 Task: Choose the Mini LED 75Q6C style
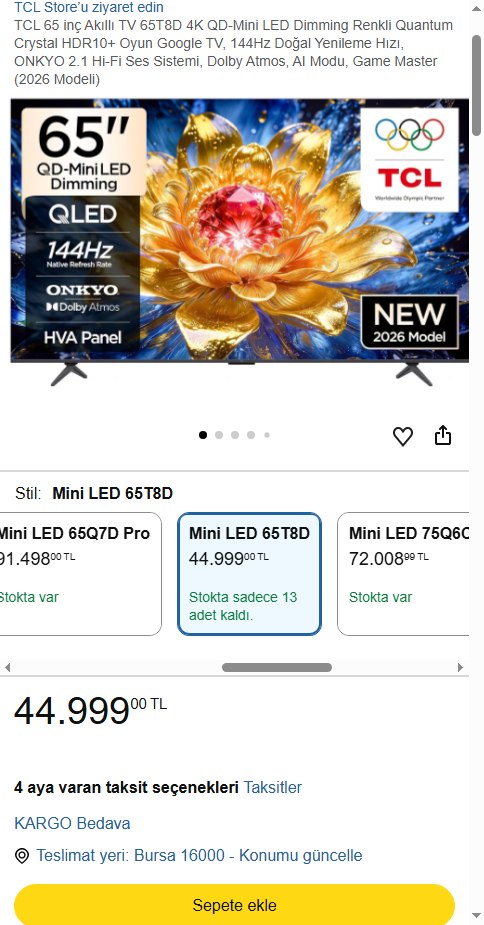(x=403, y=574)
